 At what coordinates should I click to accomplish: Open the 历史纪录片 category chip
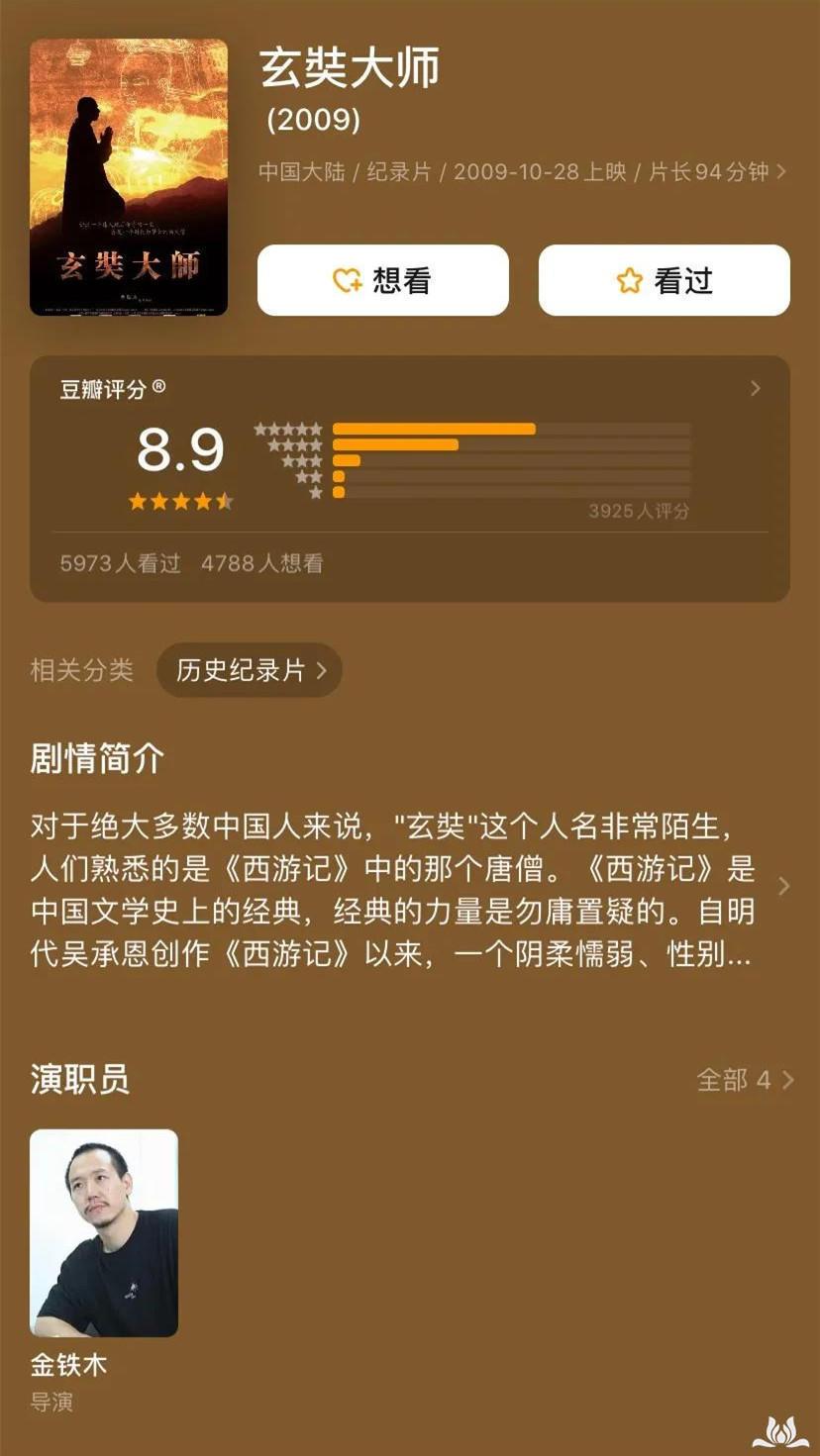click(x=250, y=670)
